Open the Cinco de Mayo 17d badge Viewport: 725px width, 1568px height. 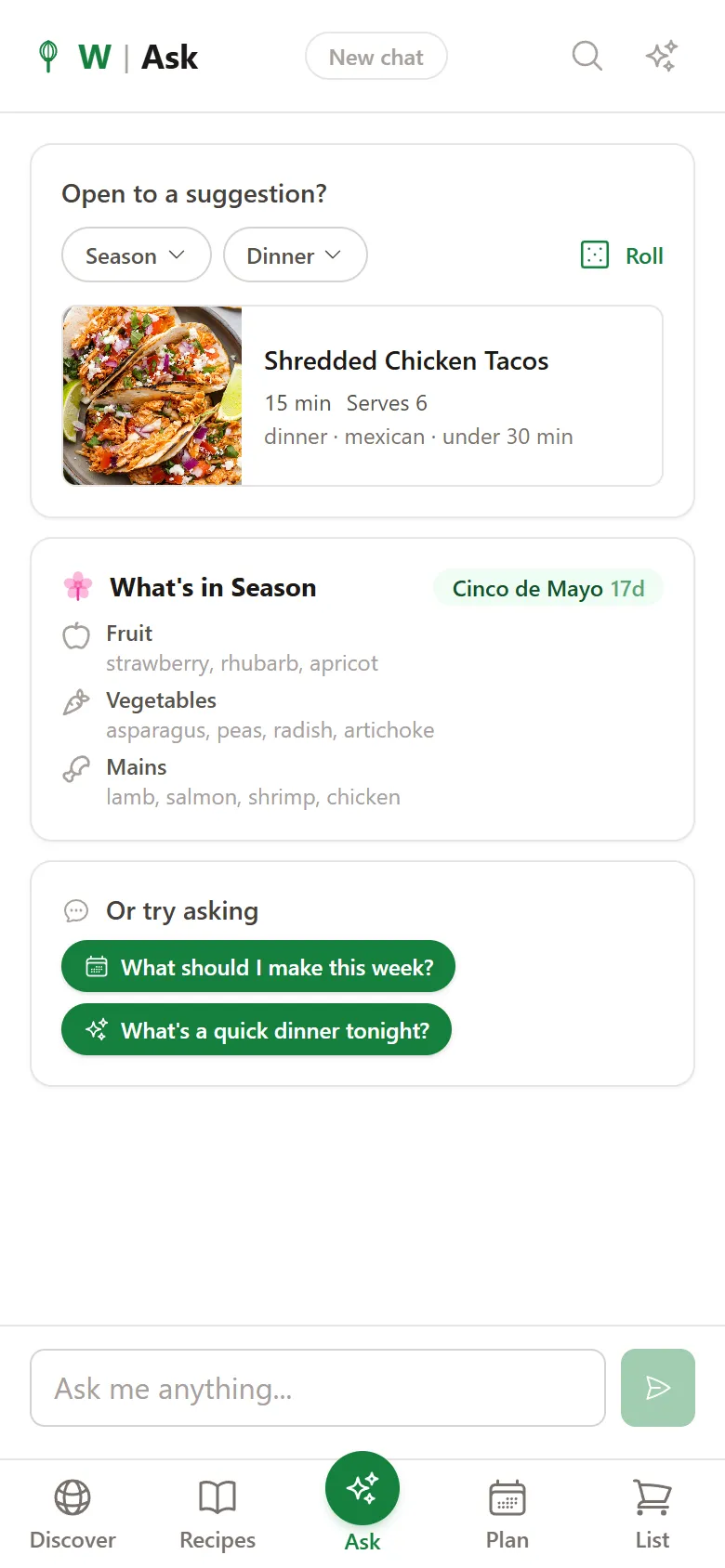coord(547,587)
